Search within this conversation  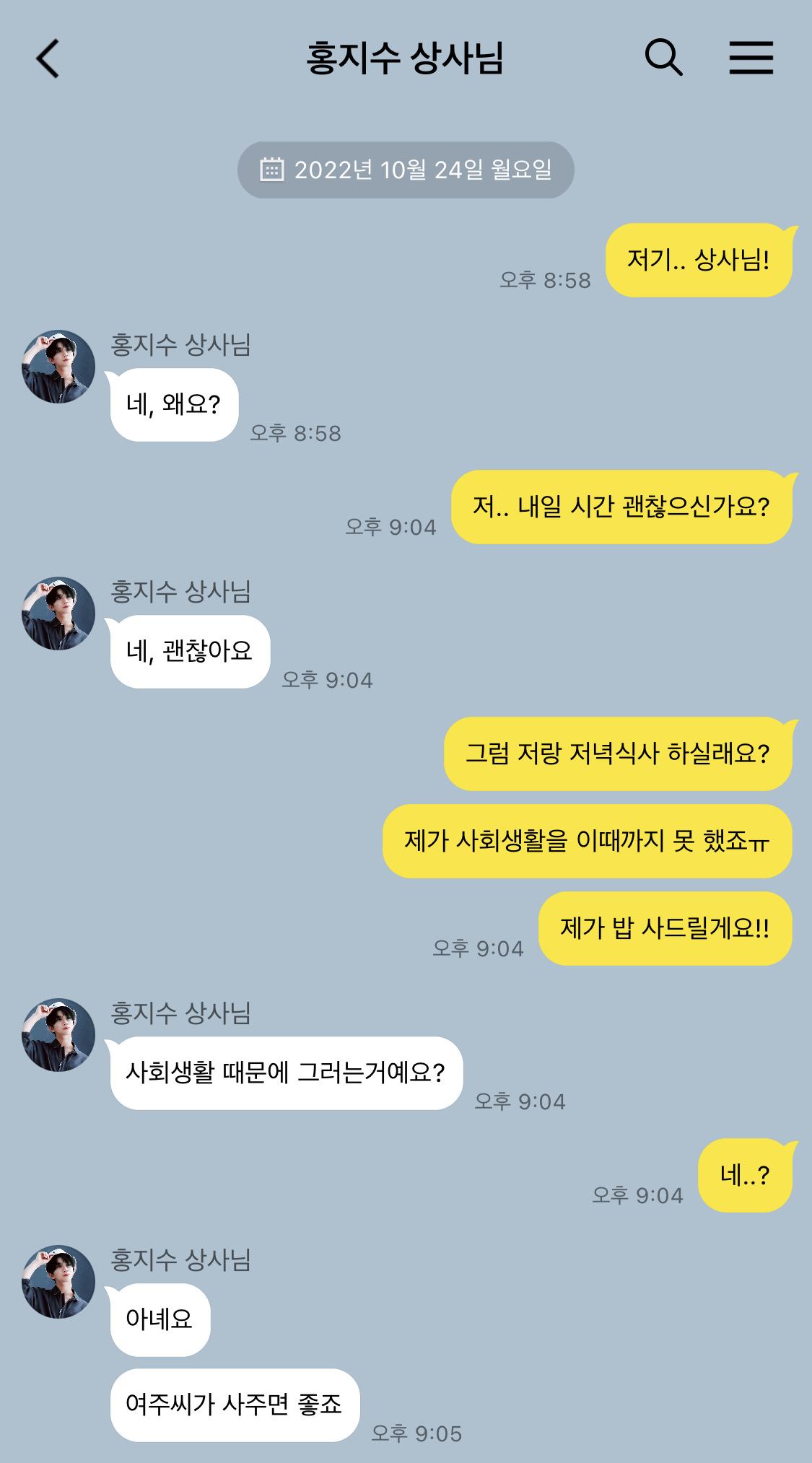(x=663, y=58)
